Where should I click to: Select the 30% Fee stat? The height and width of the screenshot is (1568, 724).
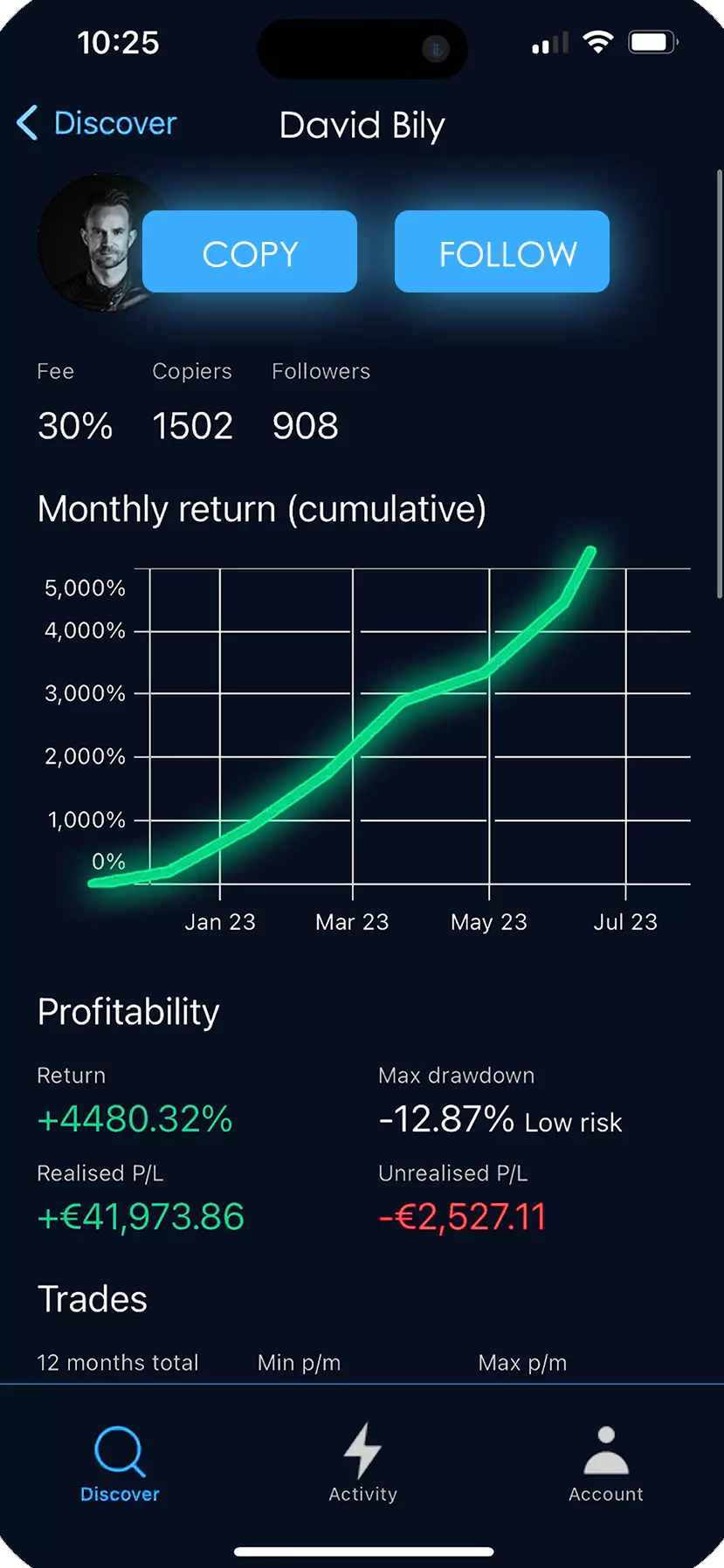pyautogui.click(x=74, y=425)
